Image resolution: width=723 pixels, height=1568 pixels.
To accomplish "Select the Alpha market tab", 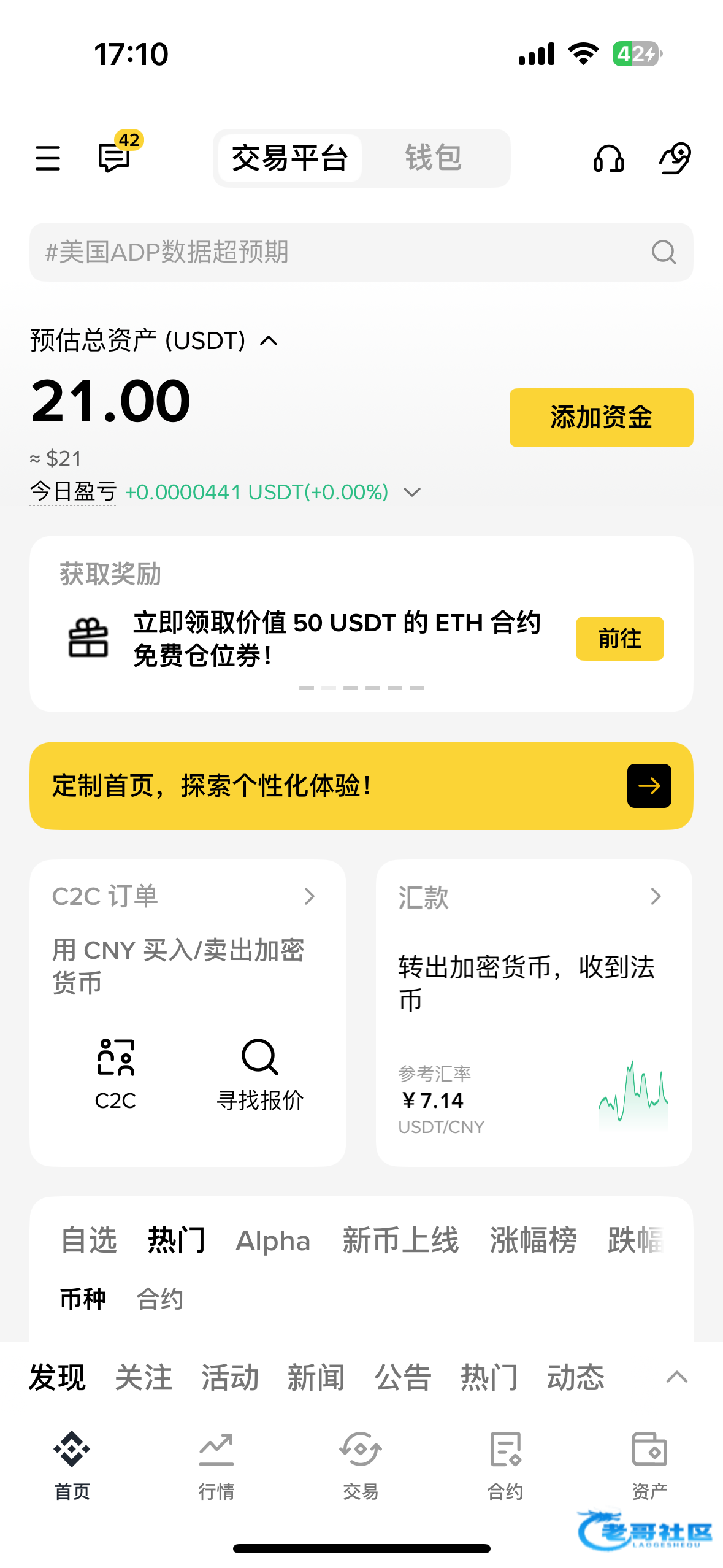I will 273,1240.
